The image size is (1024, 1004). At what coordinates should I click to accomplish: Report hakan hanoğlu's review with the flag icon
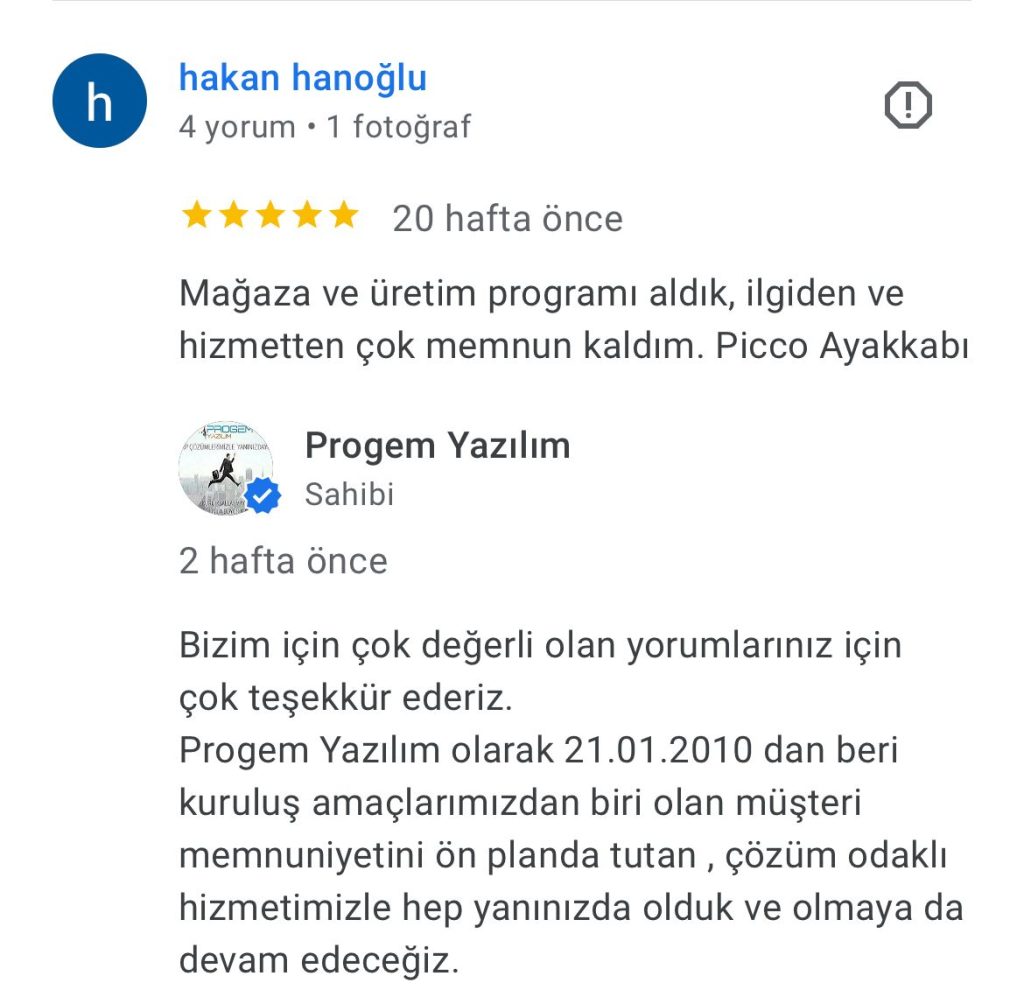[x=908, y=105]
